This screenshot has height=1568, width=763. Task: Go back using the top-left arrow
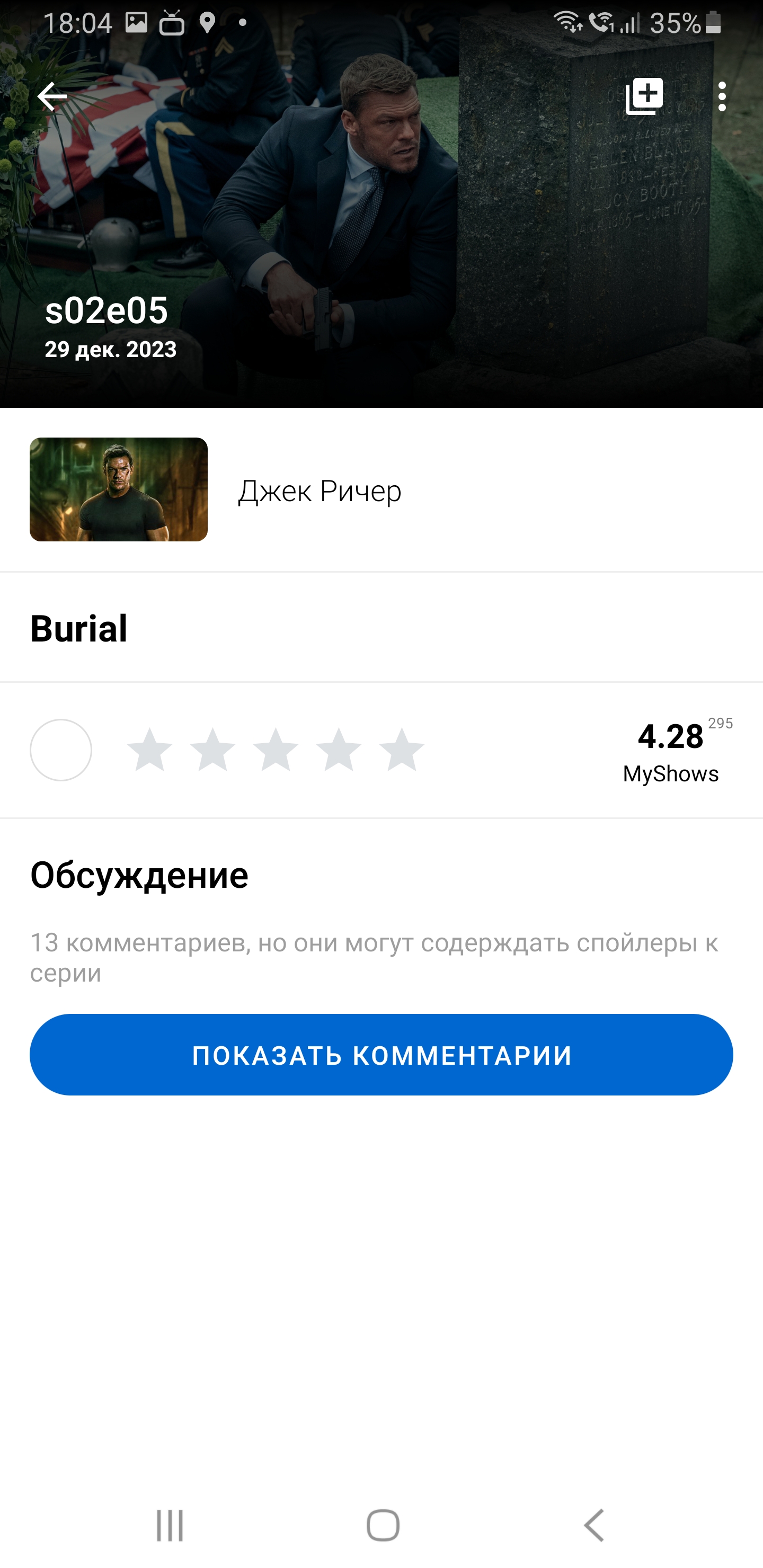point(52,97)
